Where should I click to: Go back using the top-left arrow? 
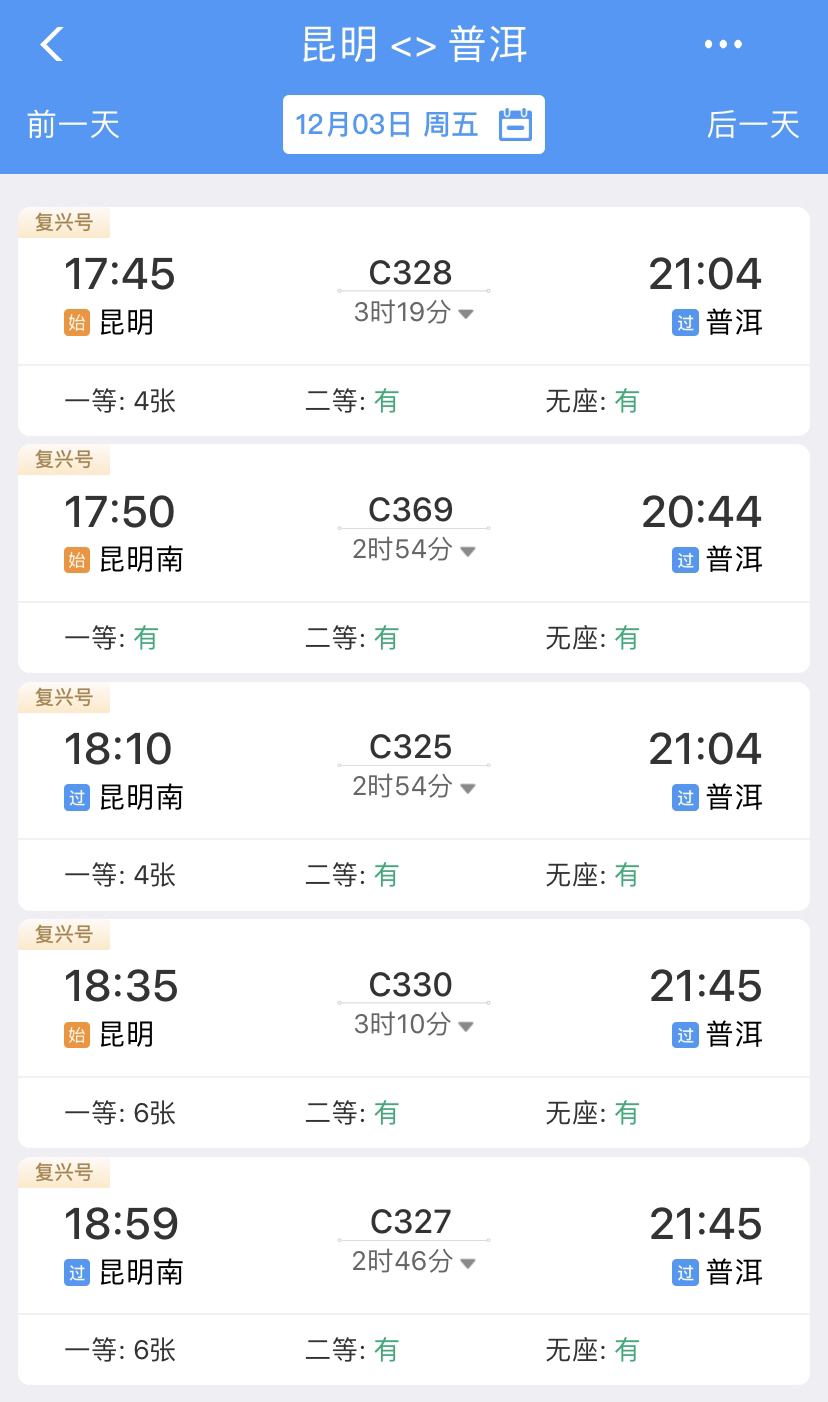point(52,44)
